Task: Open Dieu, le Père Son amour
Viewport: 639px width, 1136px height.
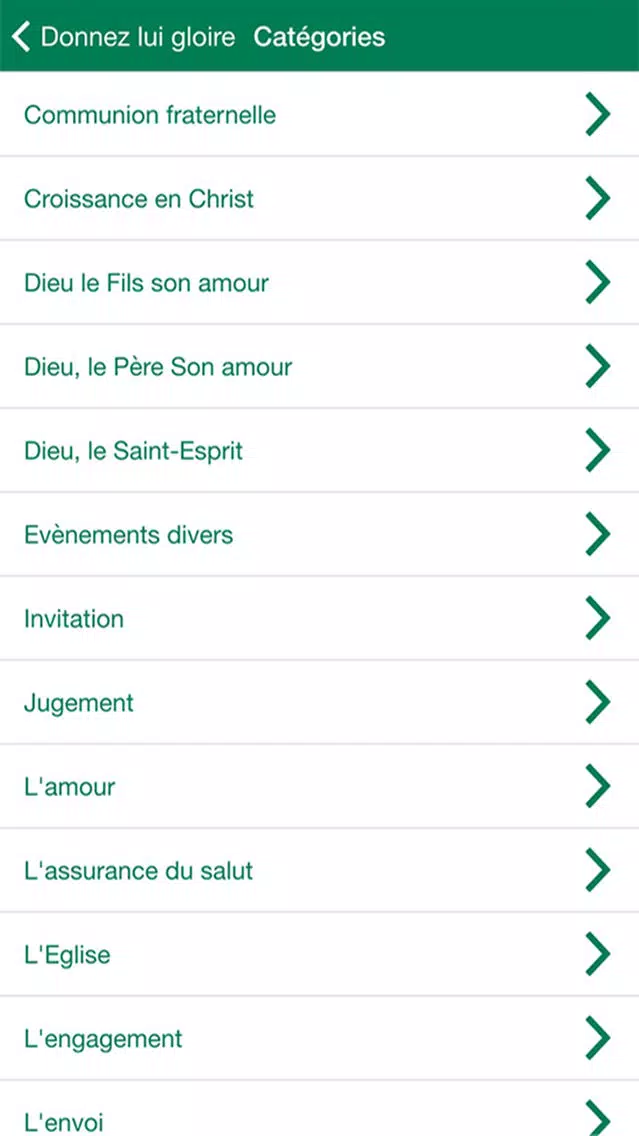Action: click(x=320, y=367)
